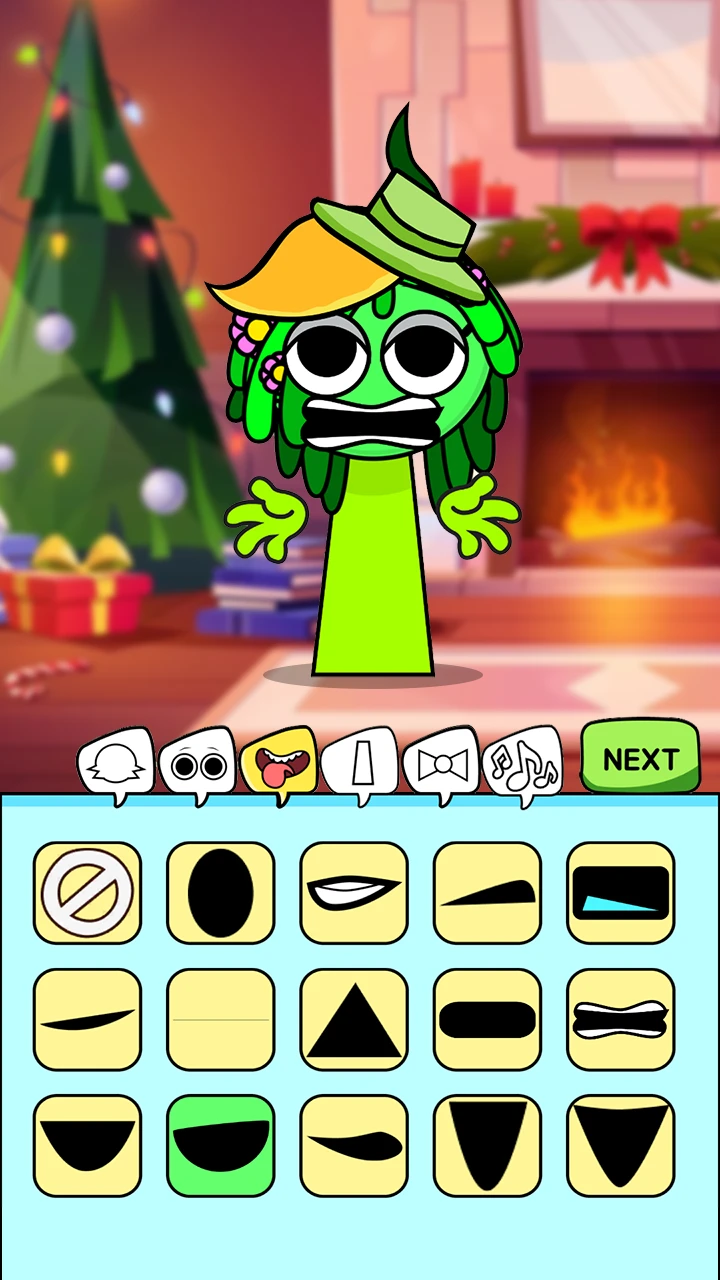This screenshot has height=1280, width=720.
Task: Choose the thin straight line mouth
Action: 220,1019
